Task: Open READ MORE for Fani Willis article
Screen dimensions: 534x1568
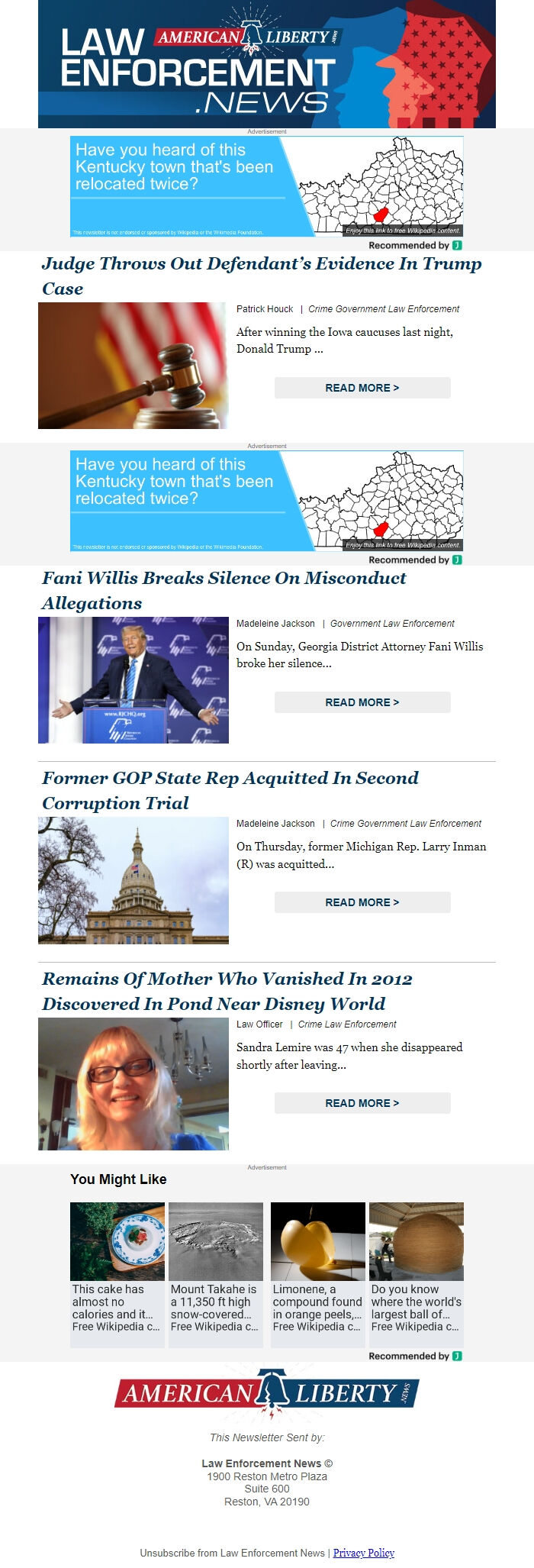Action: 362,702
